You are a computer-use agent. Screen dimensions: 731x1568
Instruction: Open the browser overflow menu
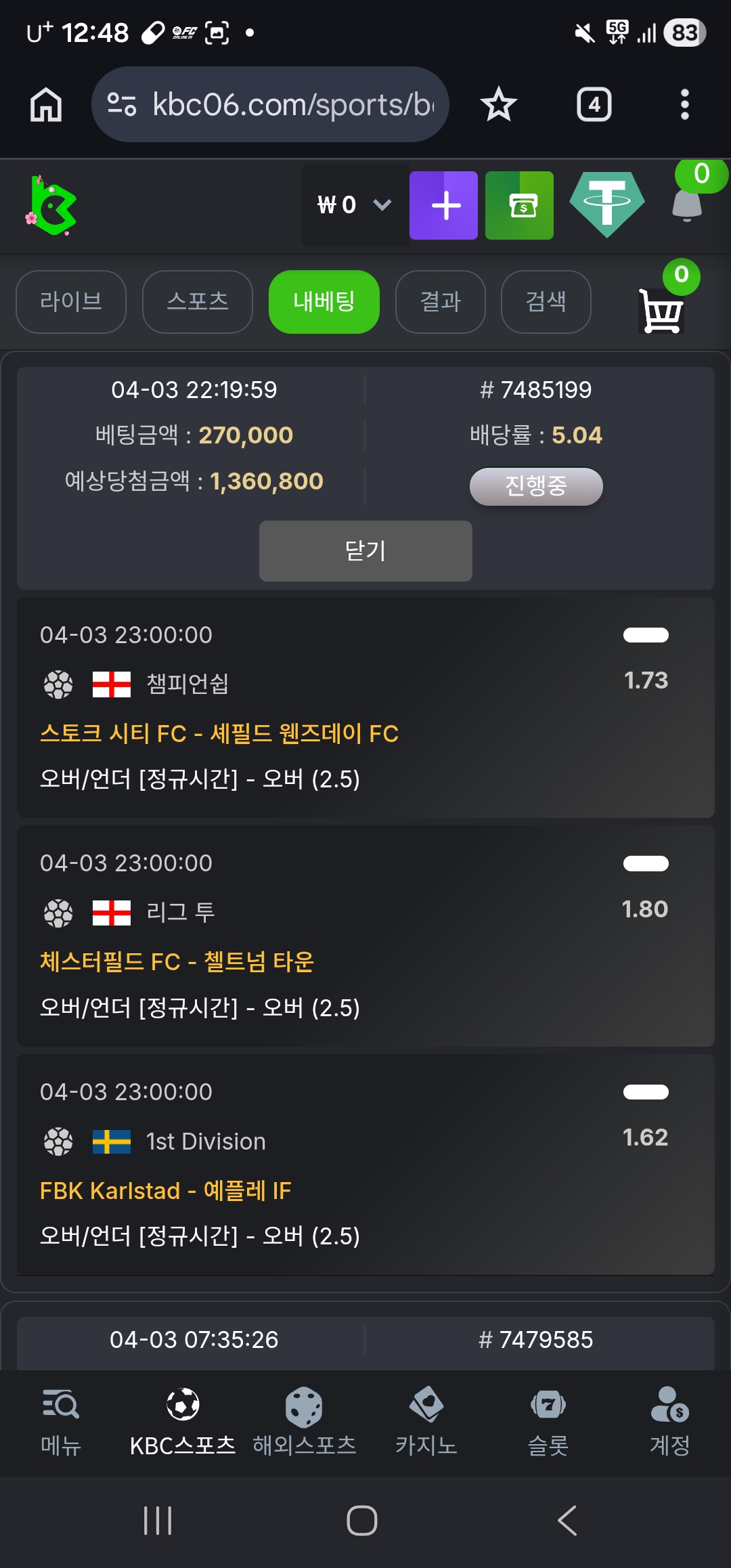684,105
